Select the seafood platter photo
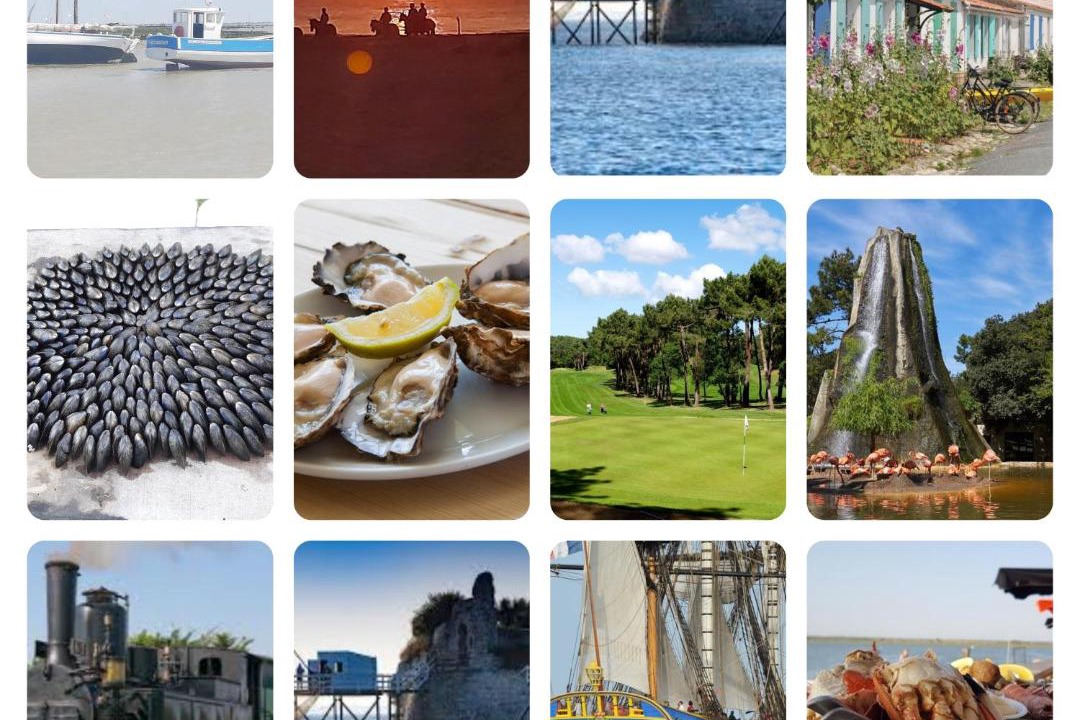 coord(929,630)
